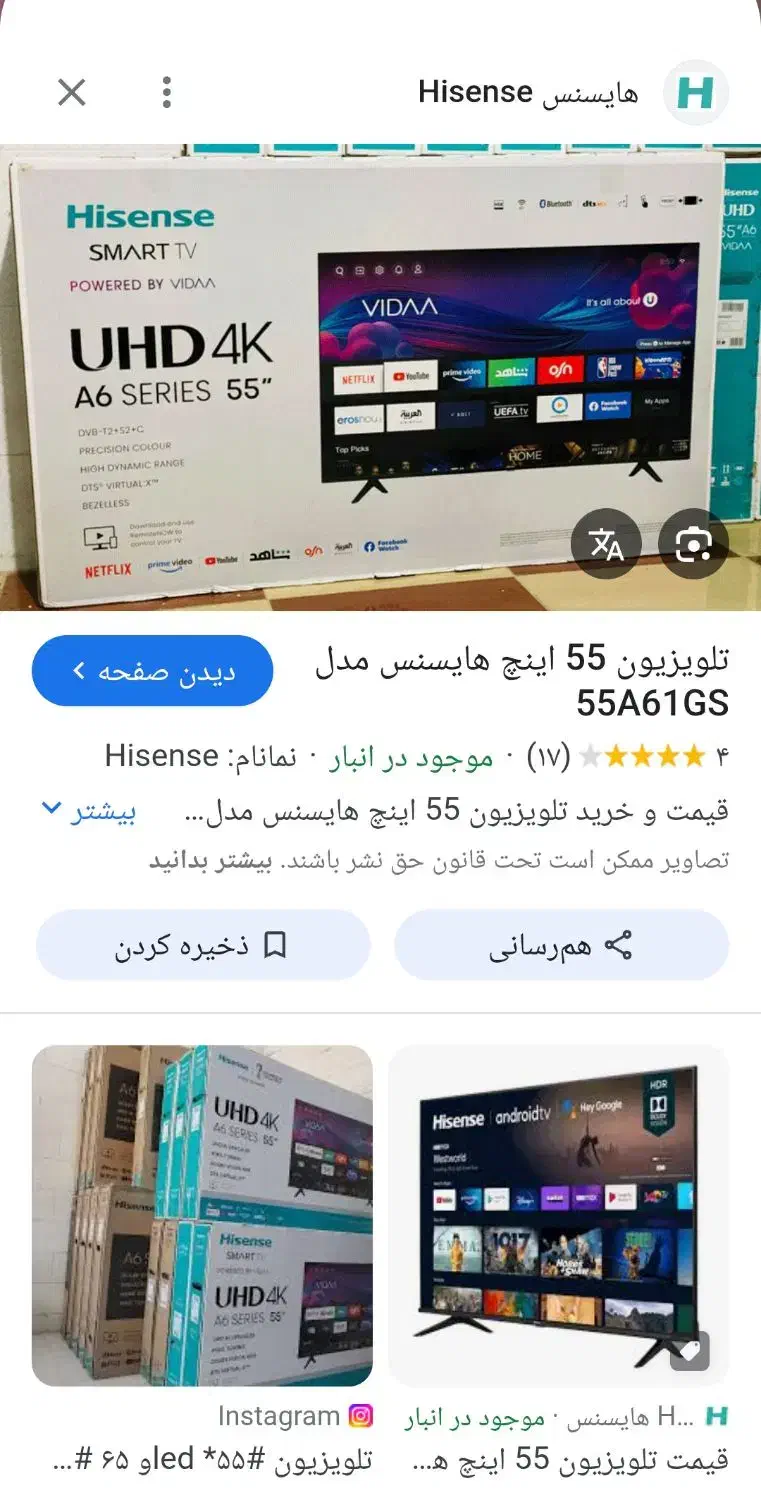Close the image viewer

click(72, 93)
